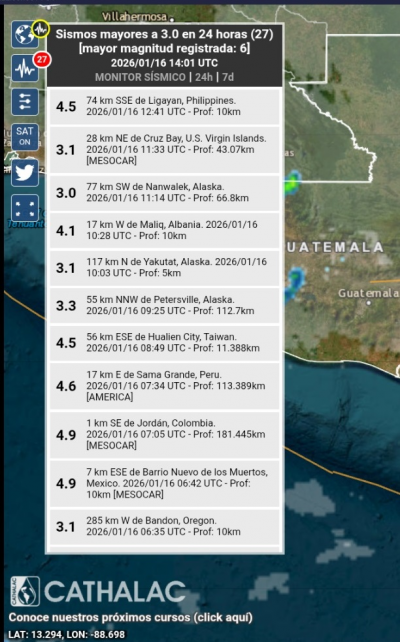400x642 pixels.
Task: Open the Petersville, Alaska 3.3 quake
Action: pyautogui.click(x=165, y=305)
